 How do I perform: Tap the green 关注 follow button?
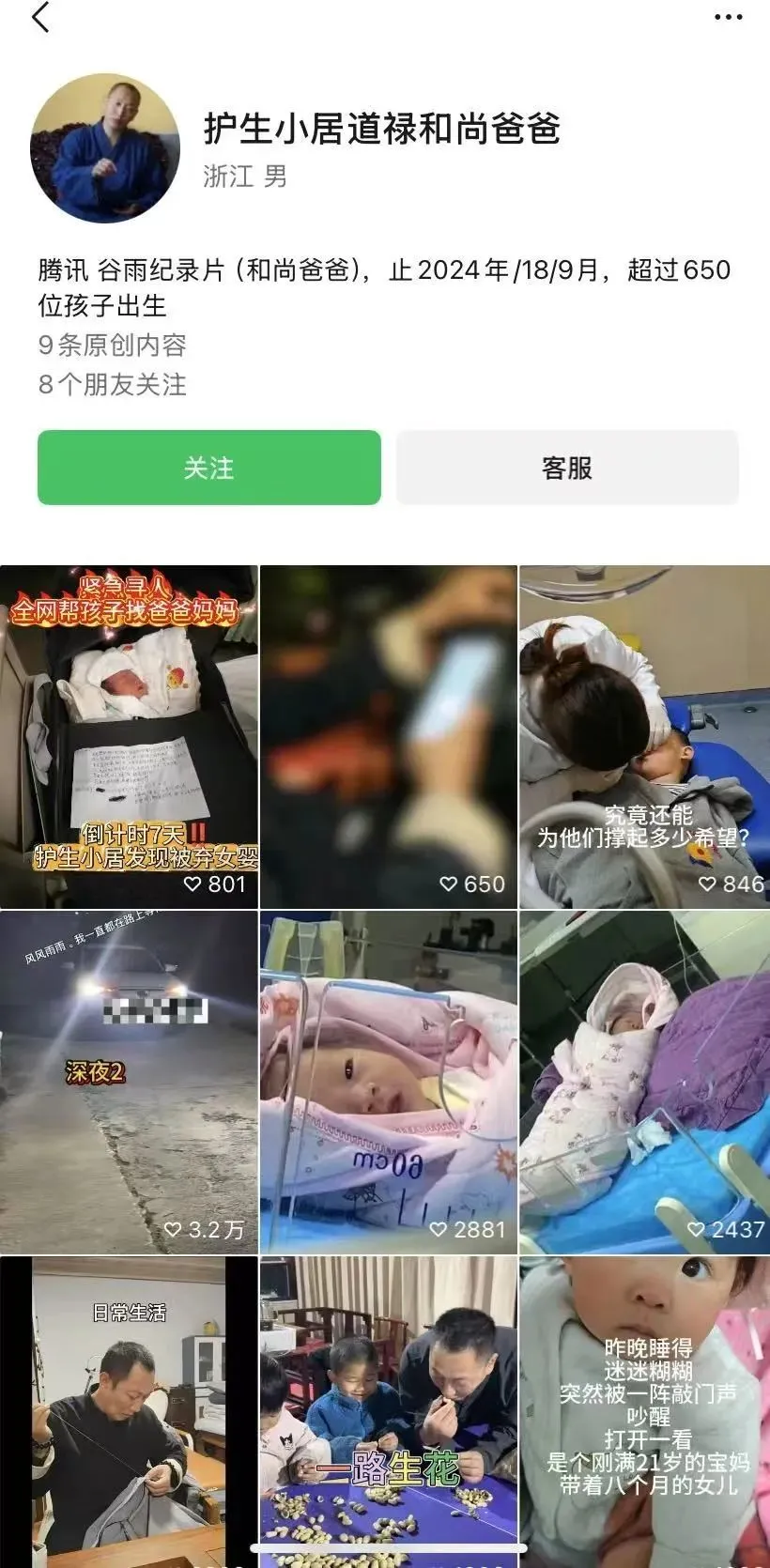(x=209, y=468)
